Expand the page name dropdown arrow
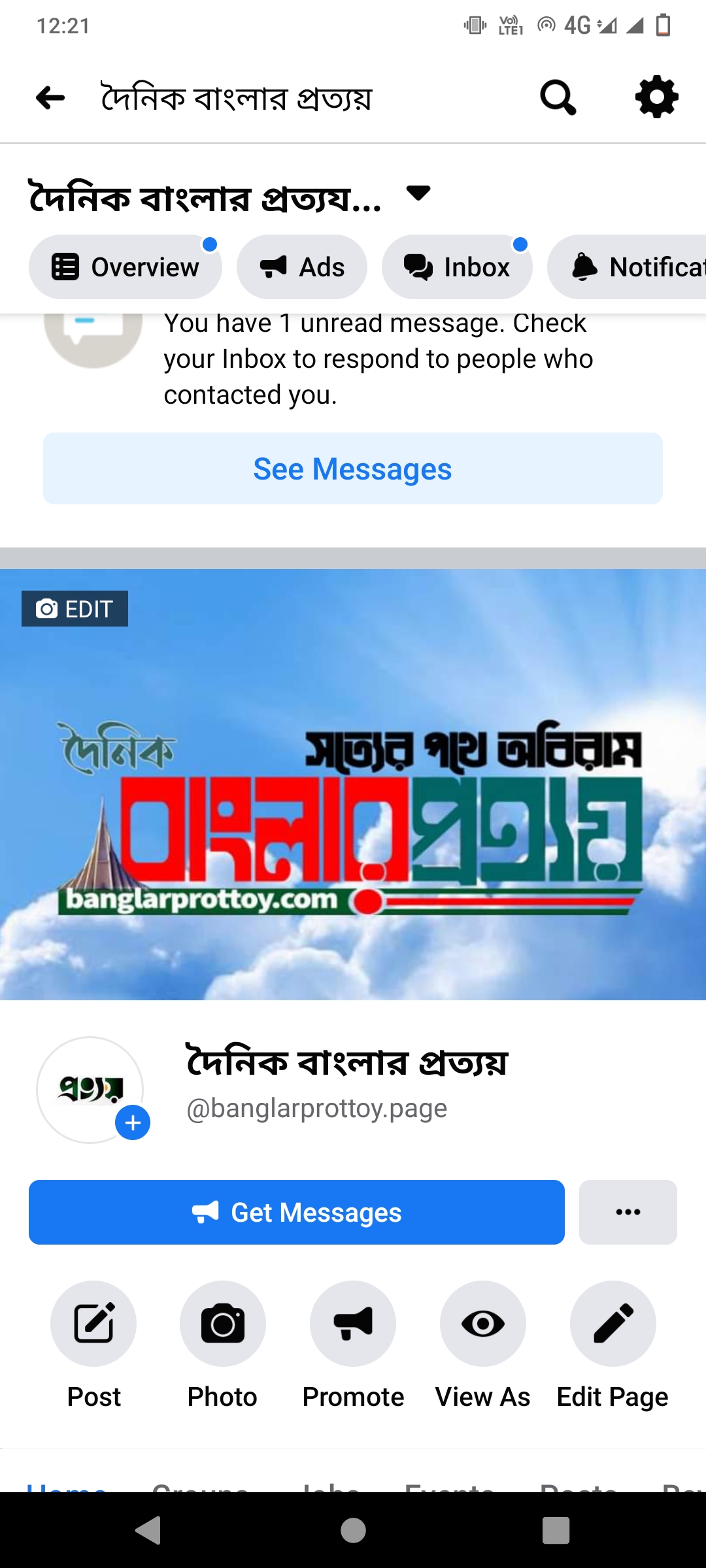 pyautogui.click(x=418, y=193)
